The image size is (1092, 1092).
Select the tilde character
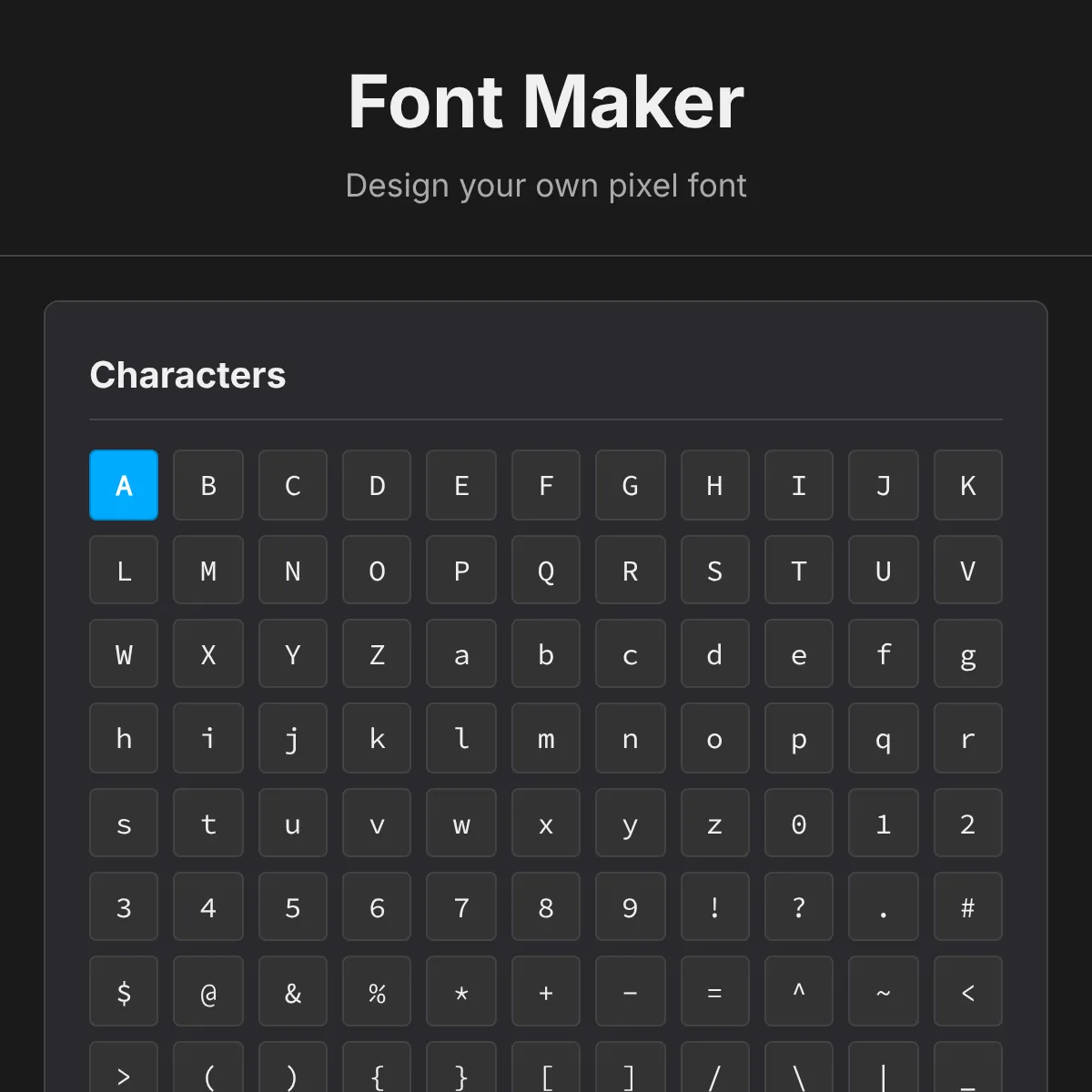884,991
